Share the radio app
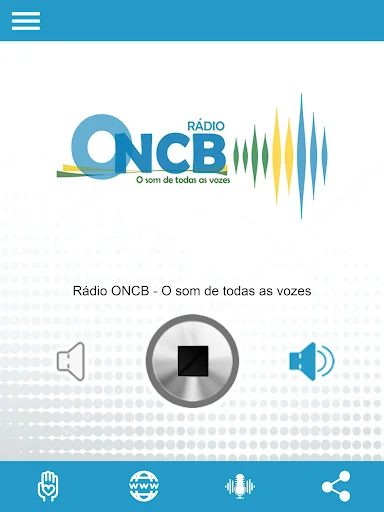This screenshot has width=384, height=512. point(336,486)
